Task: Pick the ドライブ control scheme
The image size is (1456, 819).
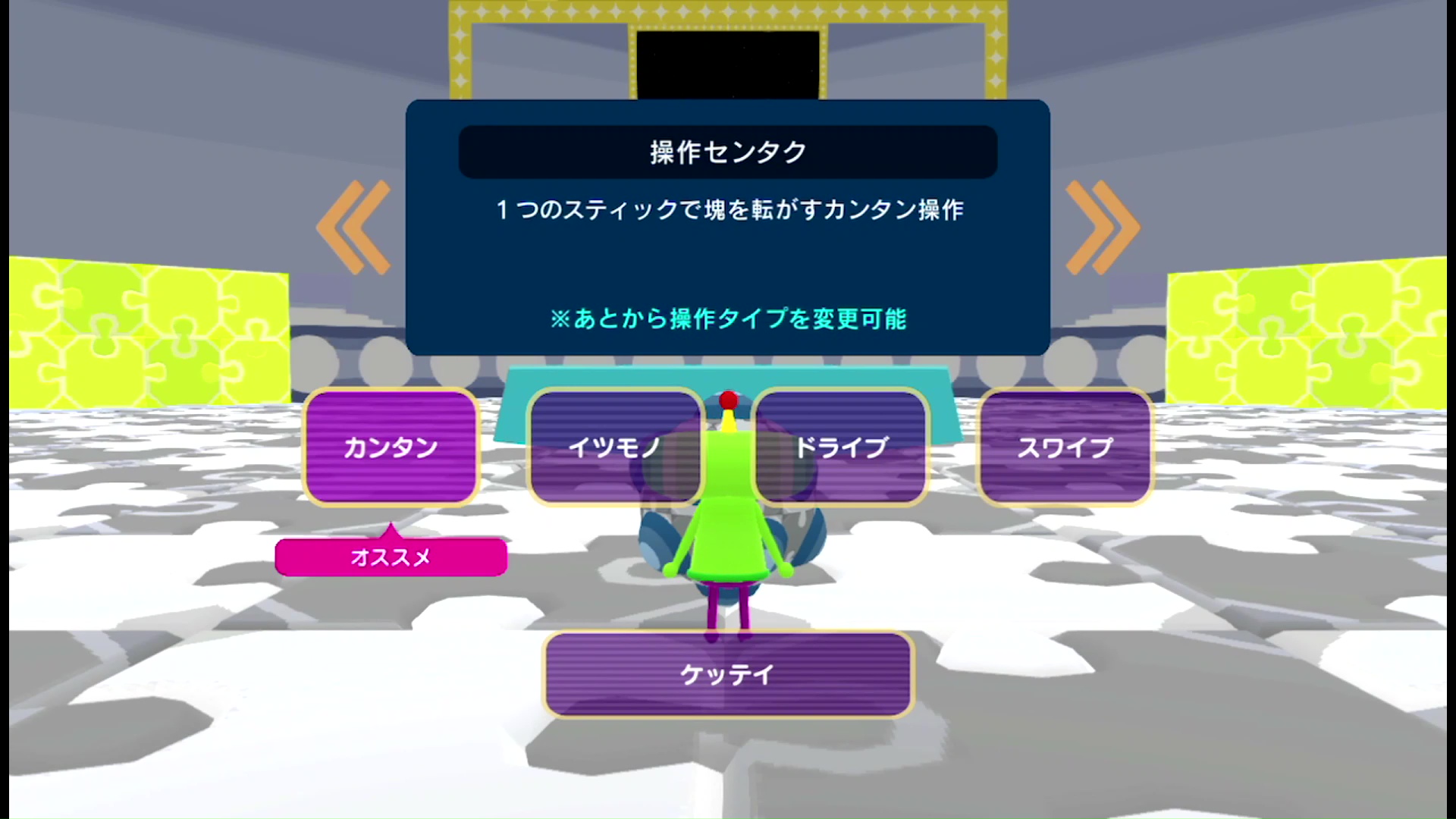Action: click(x=840, y=447)
